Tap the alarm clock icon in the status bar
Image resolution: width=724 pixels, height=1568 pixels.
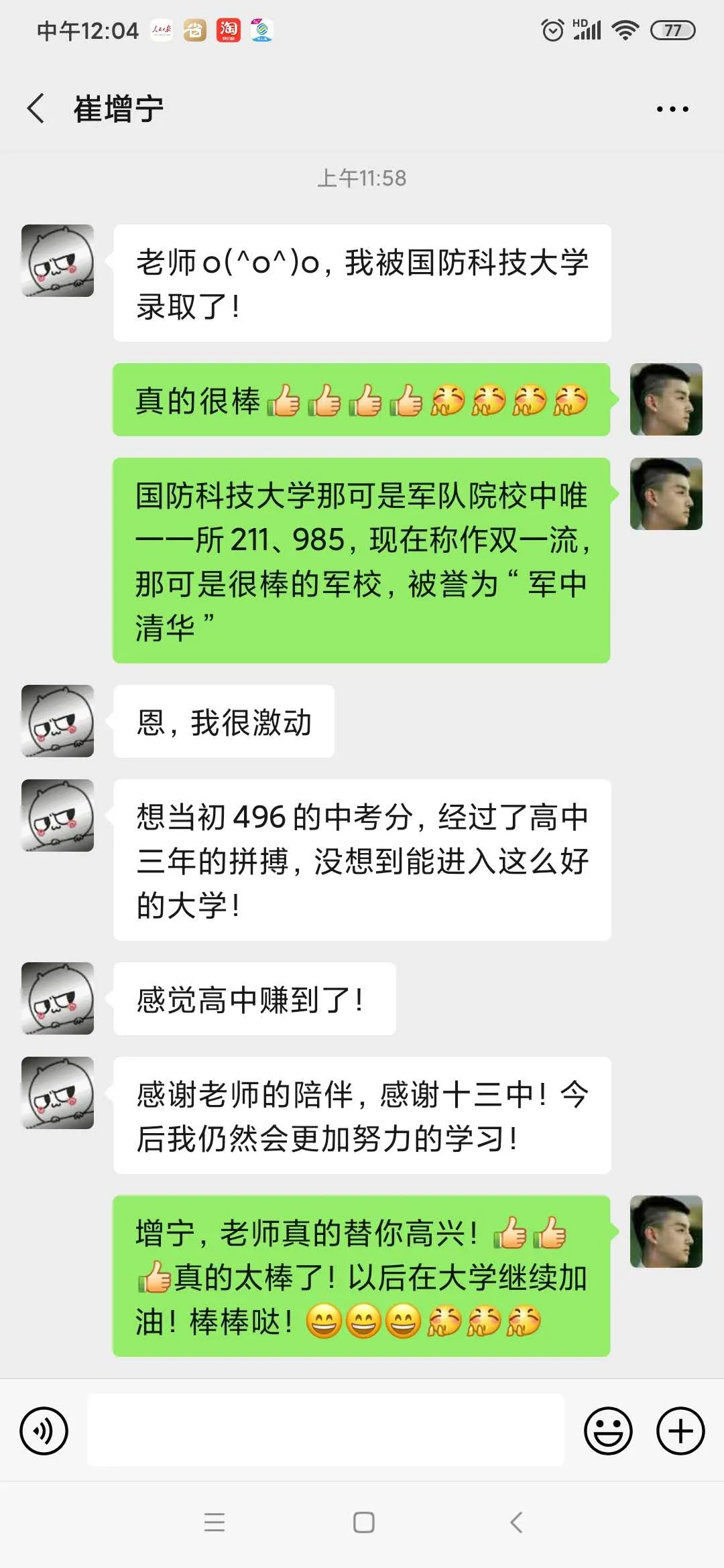pos(552,29)
